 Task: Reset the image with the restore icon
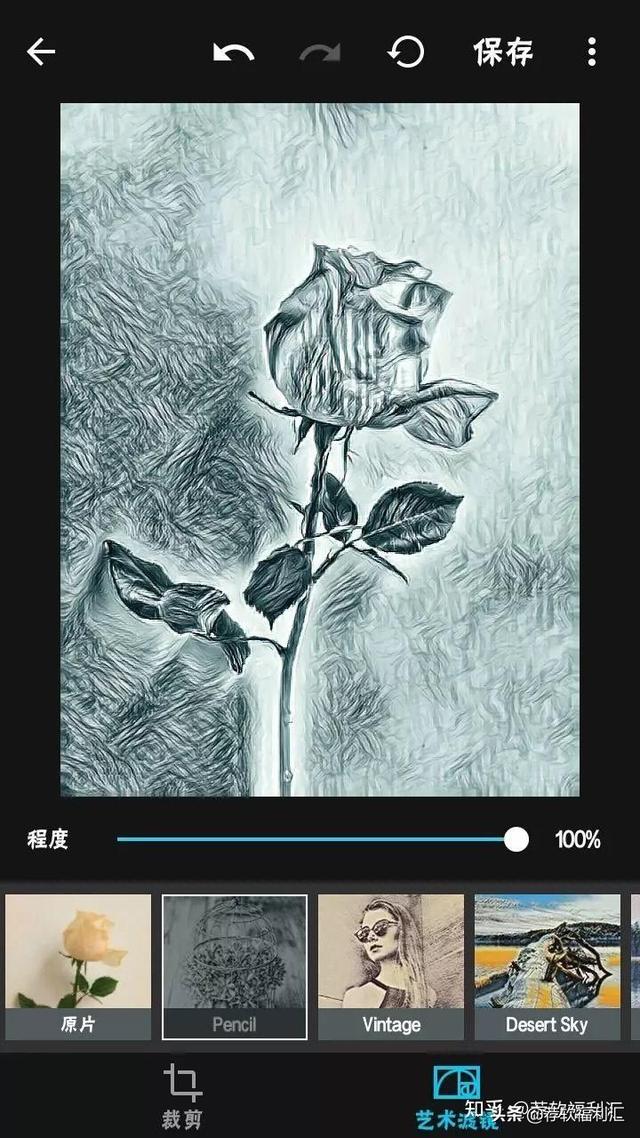406,52
